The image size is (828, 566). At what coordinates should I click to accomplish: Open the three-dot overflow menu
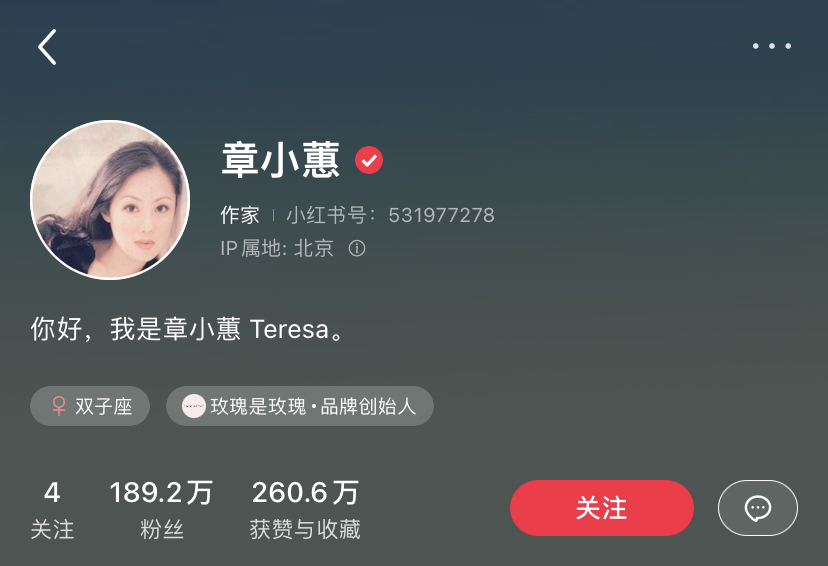(771, 46)
